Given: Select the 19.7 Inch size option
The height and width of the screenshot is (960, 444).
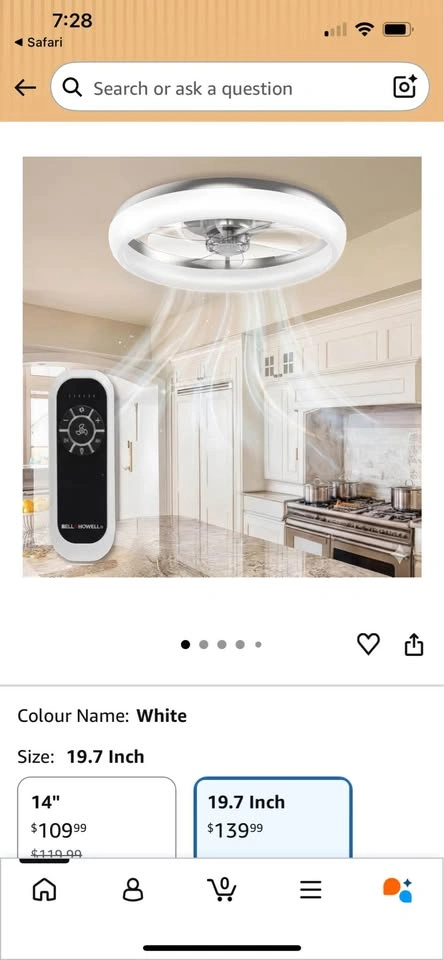Looking at the screenshot, I should (x=273, y=817).
